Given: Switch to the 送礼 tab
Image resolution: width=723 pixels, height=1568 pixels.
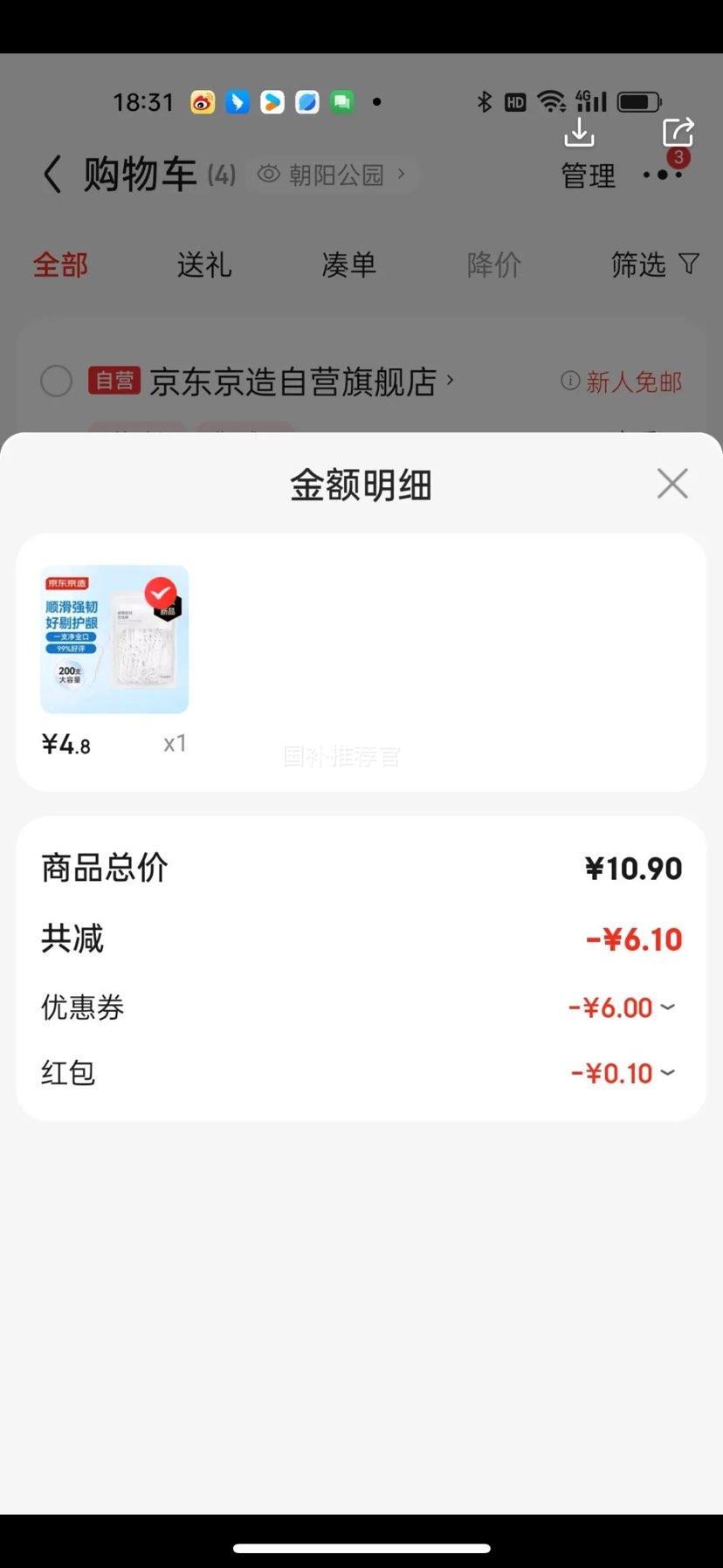Looking at the screenshot, I should (203, 265).
